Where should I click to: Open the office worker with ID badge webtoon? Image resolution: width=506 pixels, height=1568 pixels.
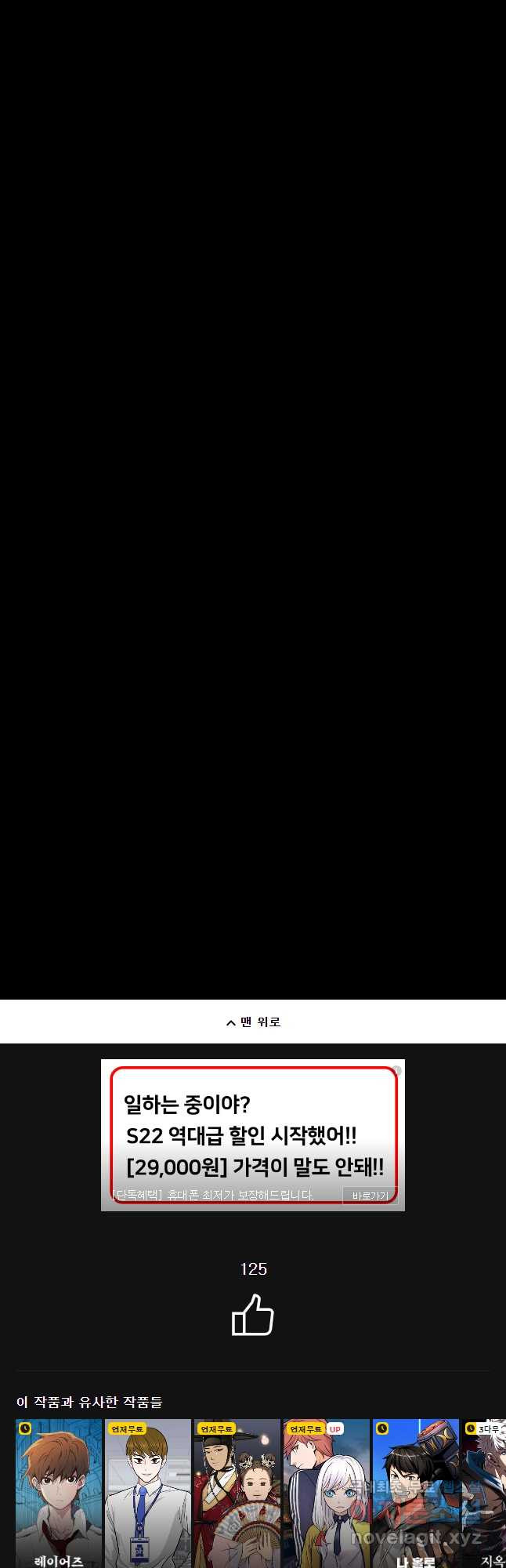[x=148, y=1494]
